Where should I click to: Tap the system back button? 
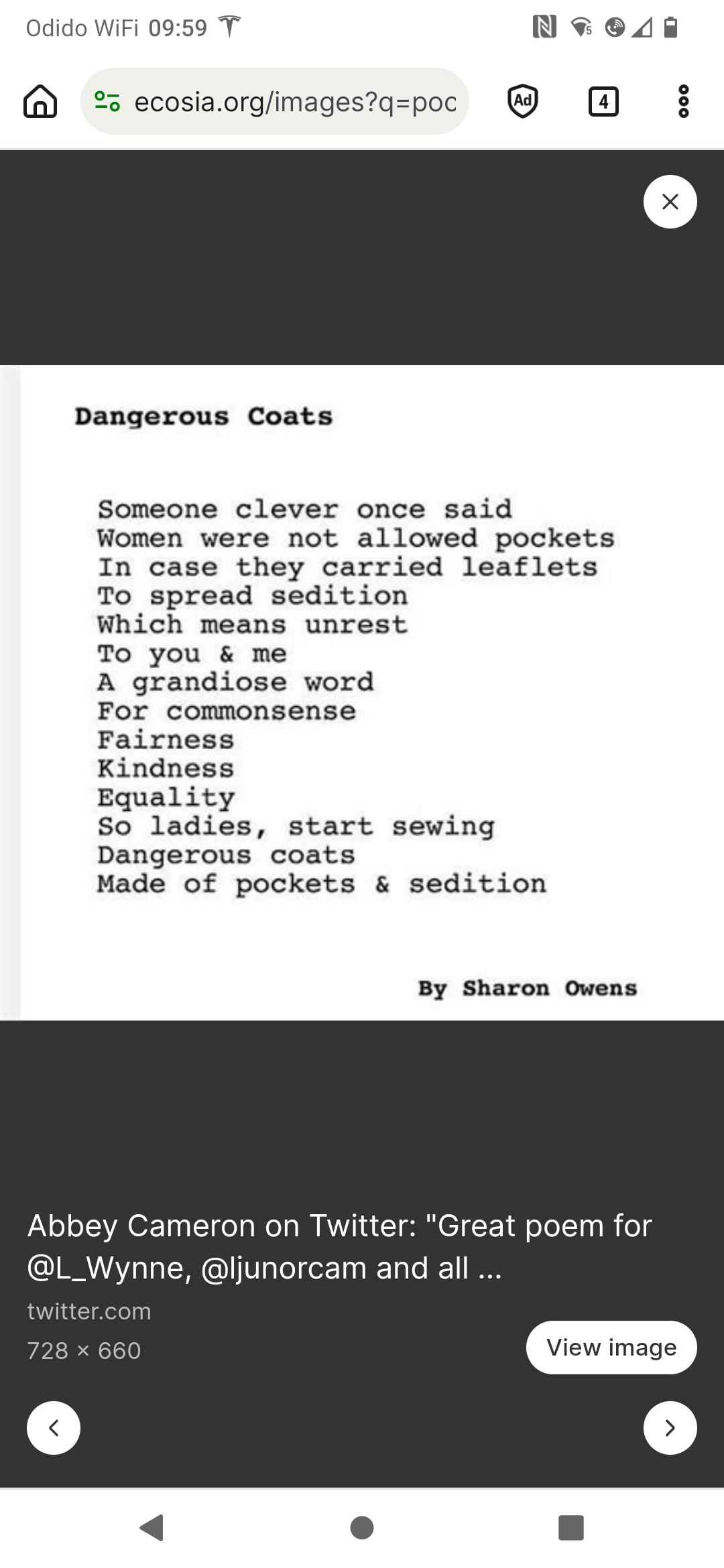[x=152, y=1528]
